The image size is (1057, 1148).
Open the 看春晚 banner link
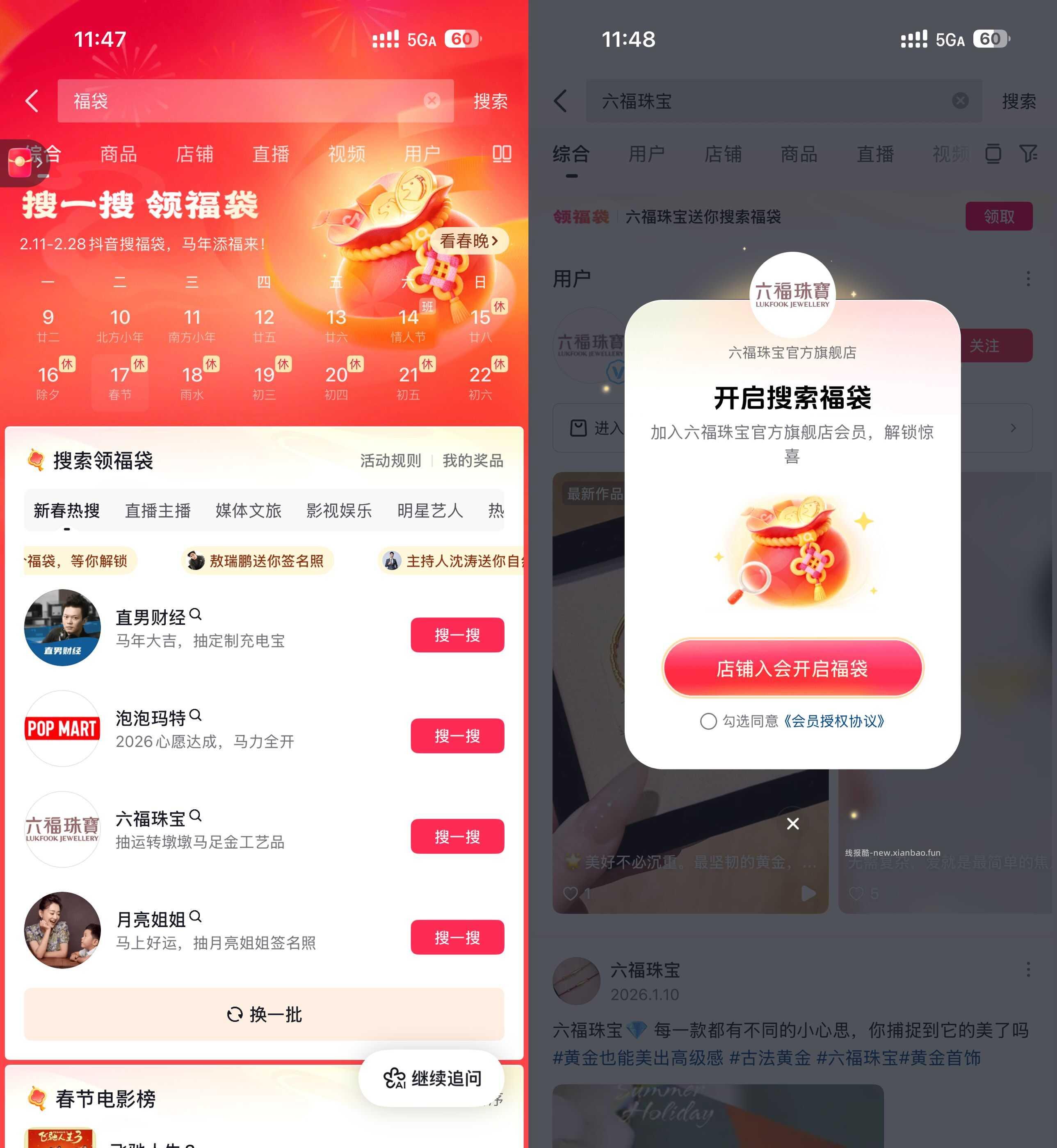[x=468, y=241]
